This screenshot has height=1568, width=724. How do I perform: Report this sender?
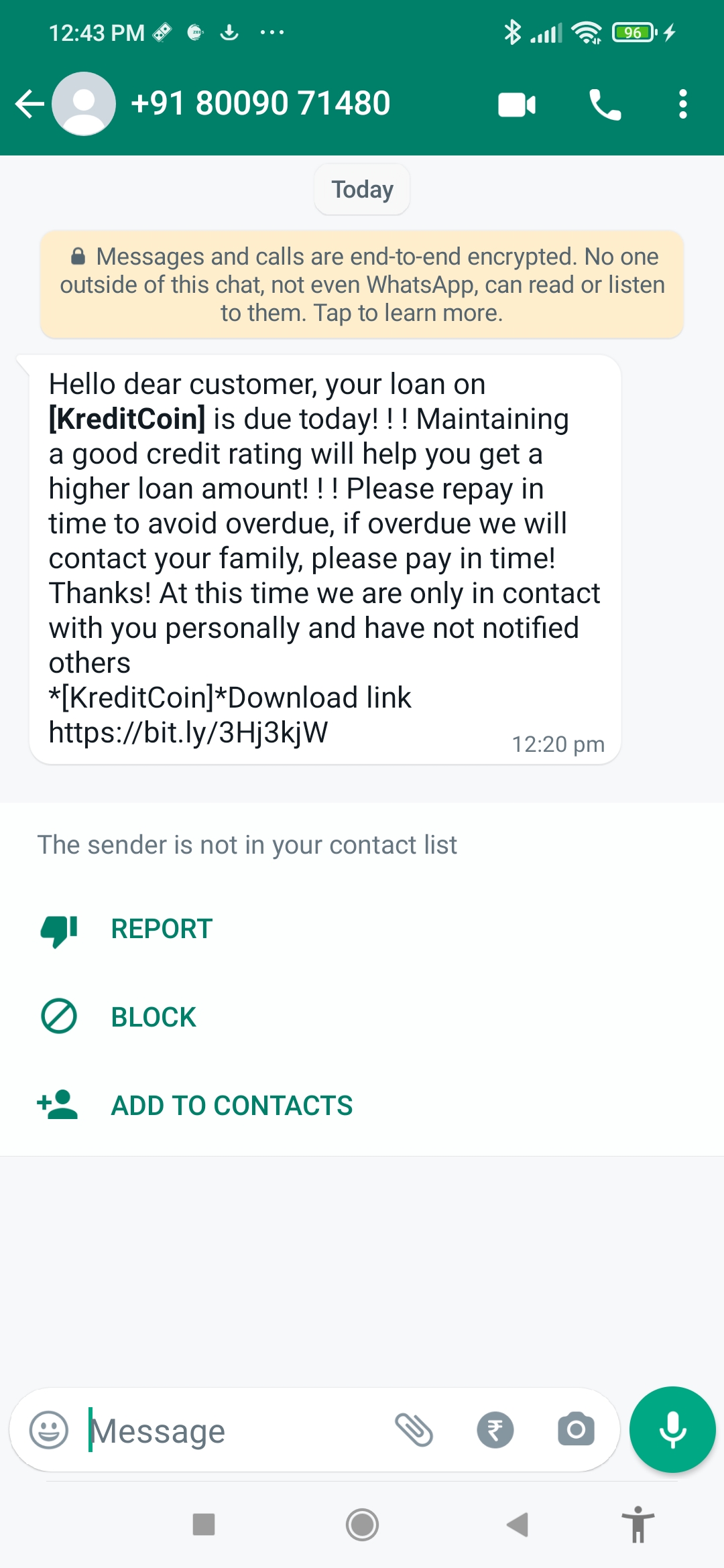pos(161,929)
